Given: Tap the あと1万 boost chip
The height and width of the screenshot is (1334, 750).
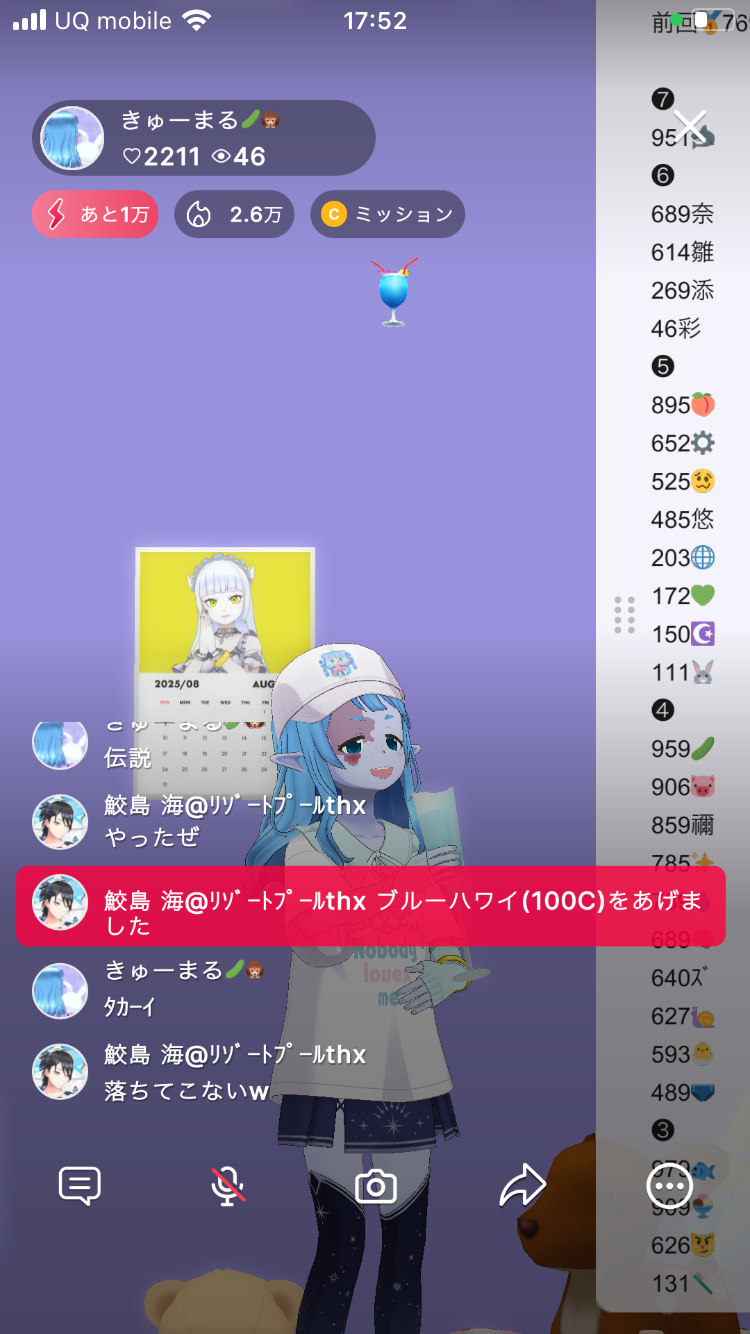Looking at the screenshot, I should tap(95, 214).
